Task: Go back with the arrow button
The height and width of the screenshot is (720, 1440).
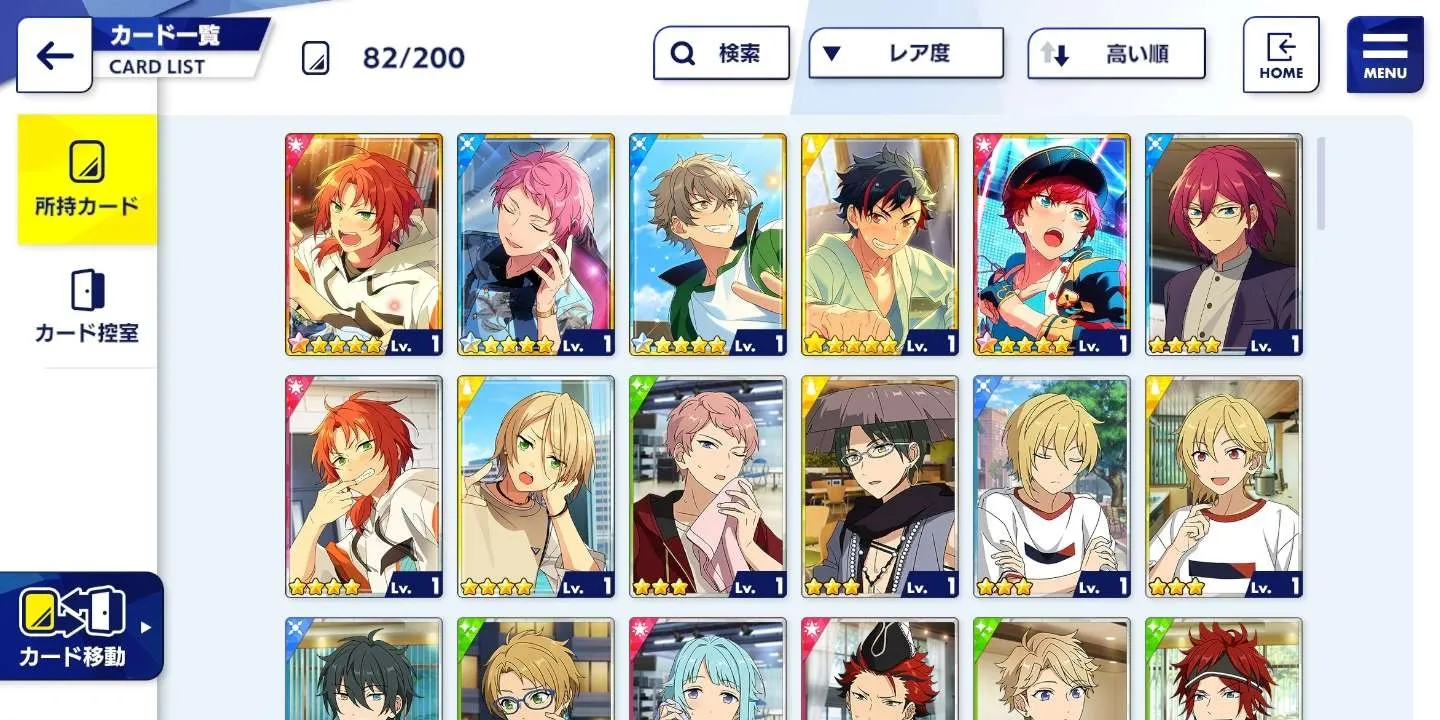Action: pyautogui.click(x=54, y=56)
